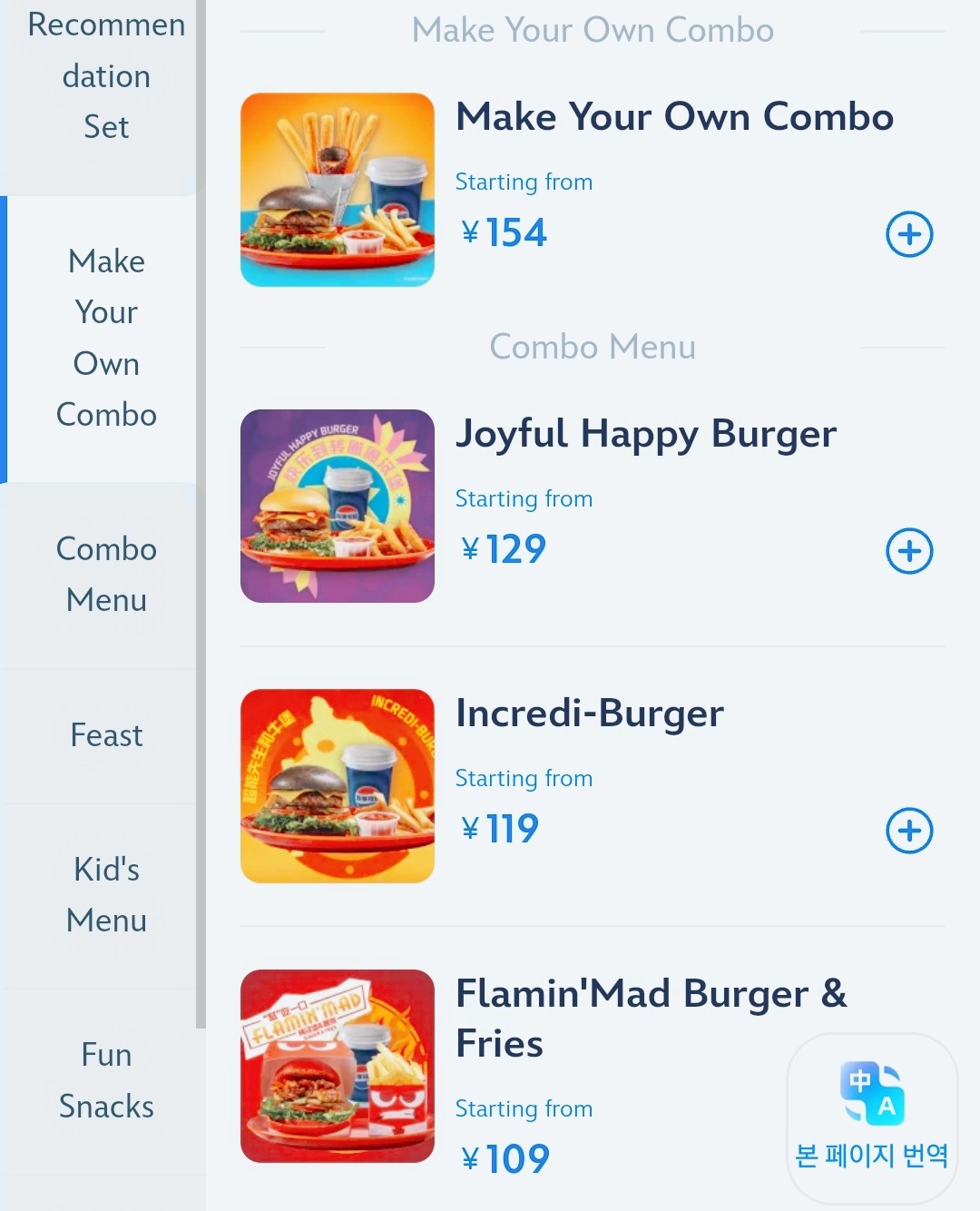Open the Combo Menu category
Viewport: 980px width, 1211px height.
tap(106, 575)
